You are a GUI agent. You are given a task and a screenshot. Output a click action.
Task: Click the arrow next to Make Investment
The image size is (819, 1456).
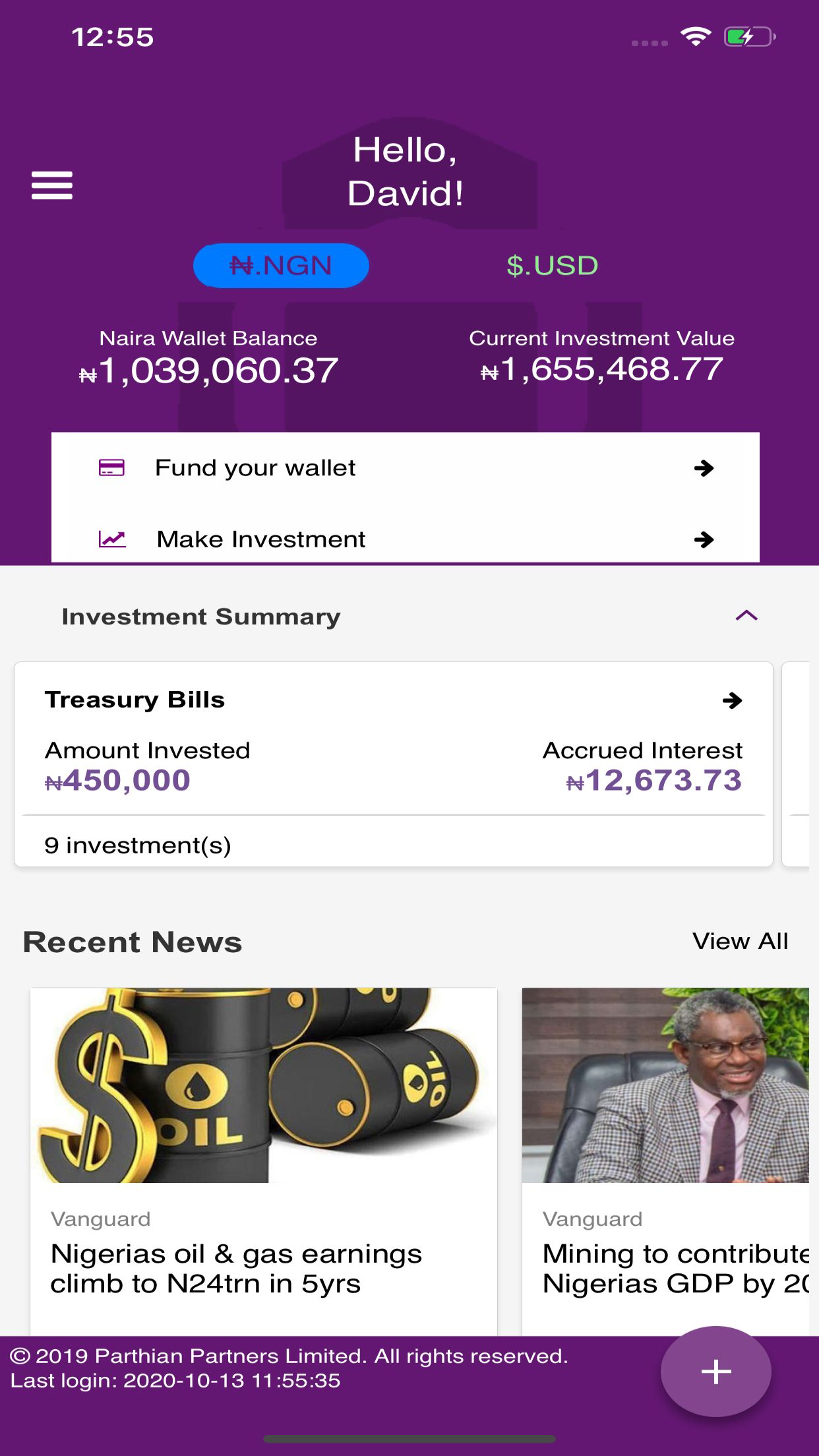pyautogui.click(x=704, y=539)
